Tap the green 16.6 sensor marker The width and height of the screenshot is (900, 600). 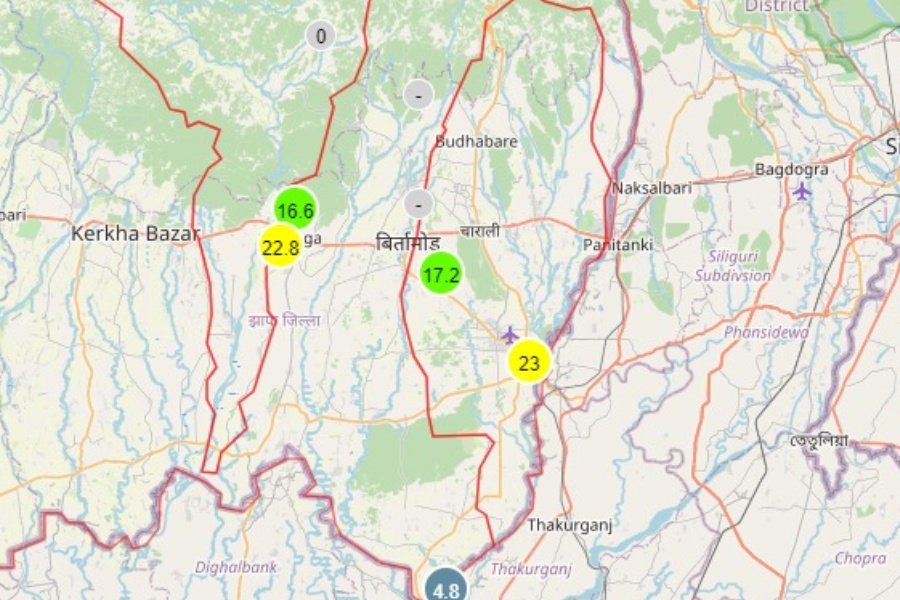coord(295,210)
